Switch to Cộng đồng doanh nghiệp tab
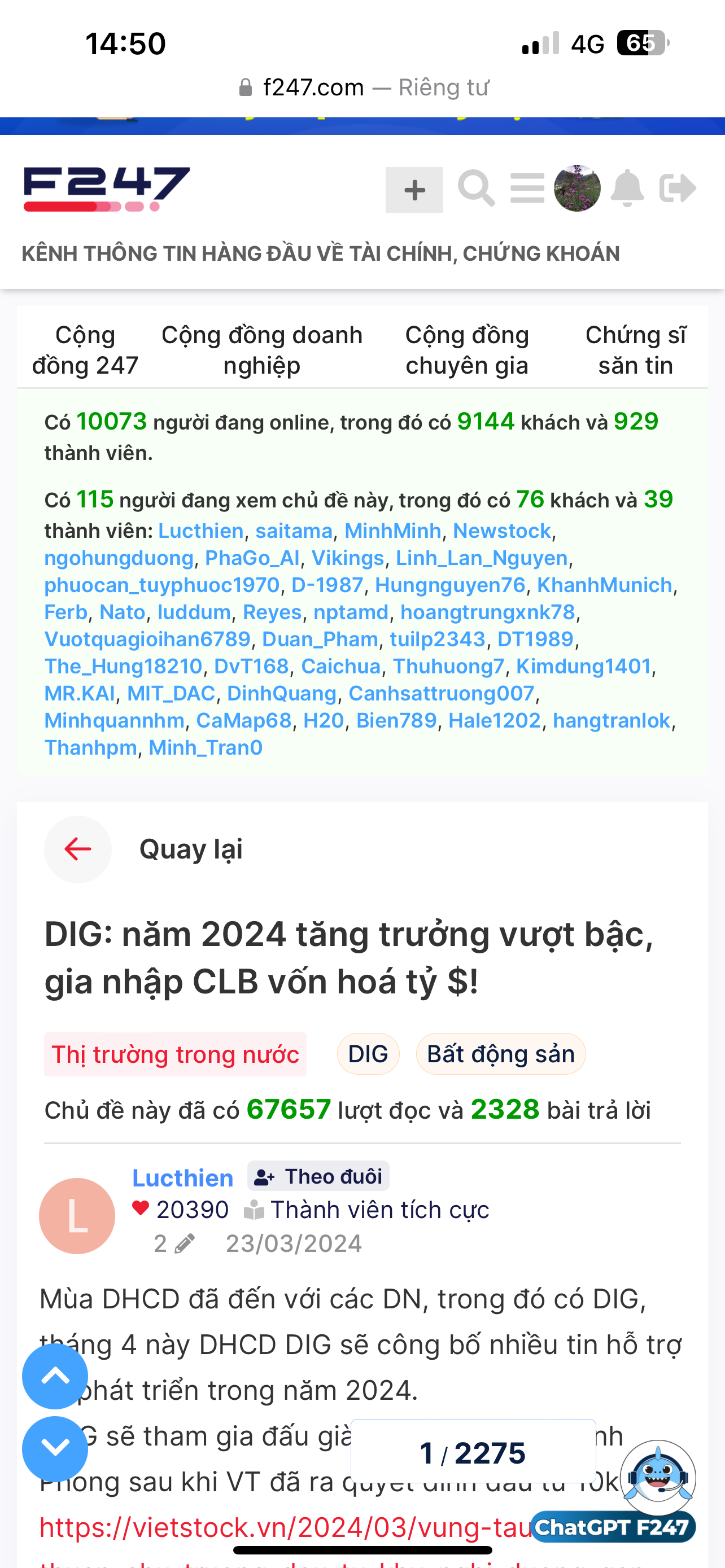Image resolution: width=725 pixels, height=1568 pixels. [x=262, y=350]
